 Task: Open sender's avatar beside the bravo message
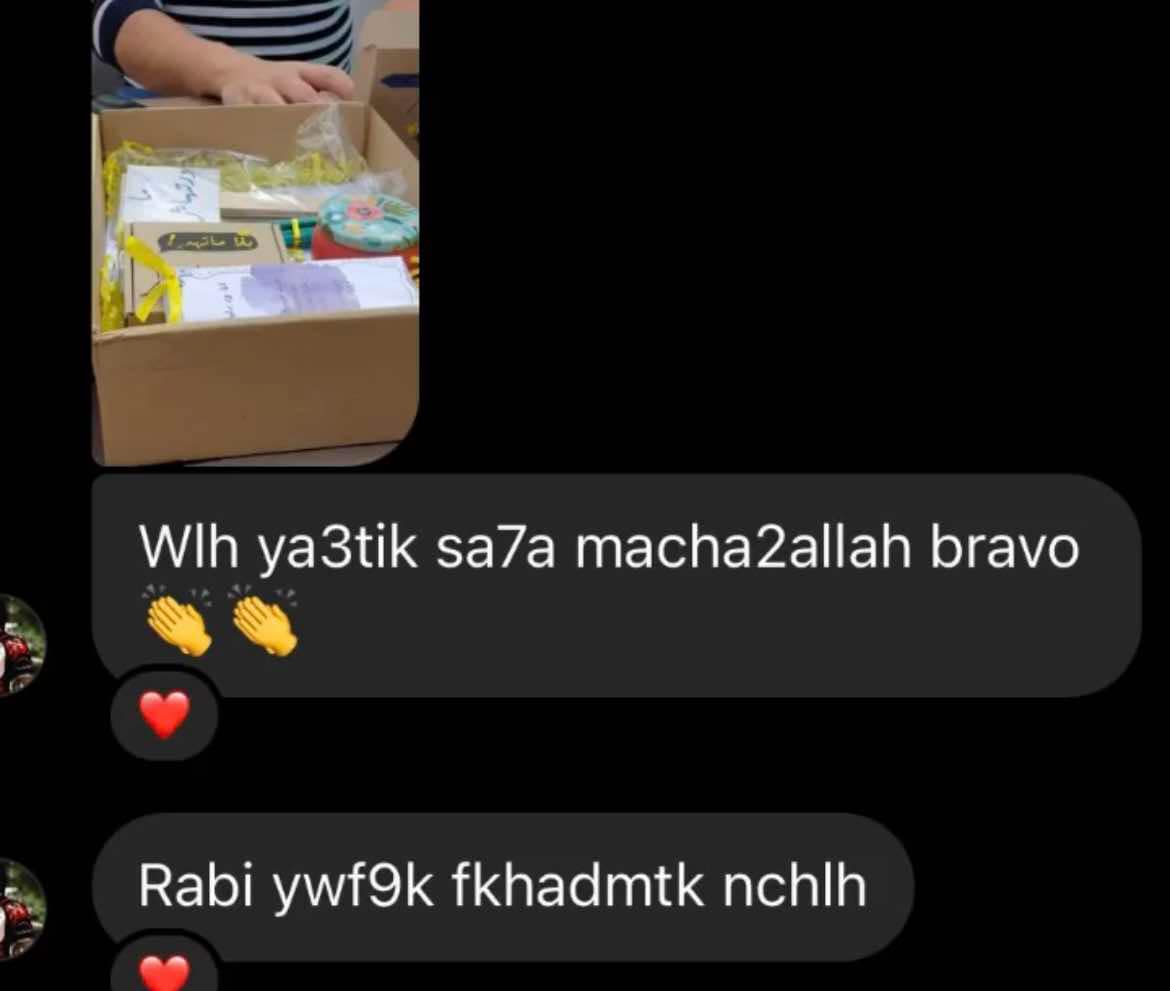click(21, 645)
